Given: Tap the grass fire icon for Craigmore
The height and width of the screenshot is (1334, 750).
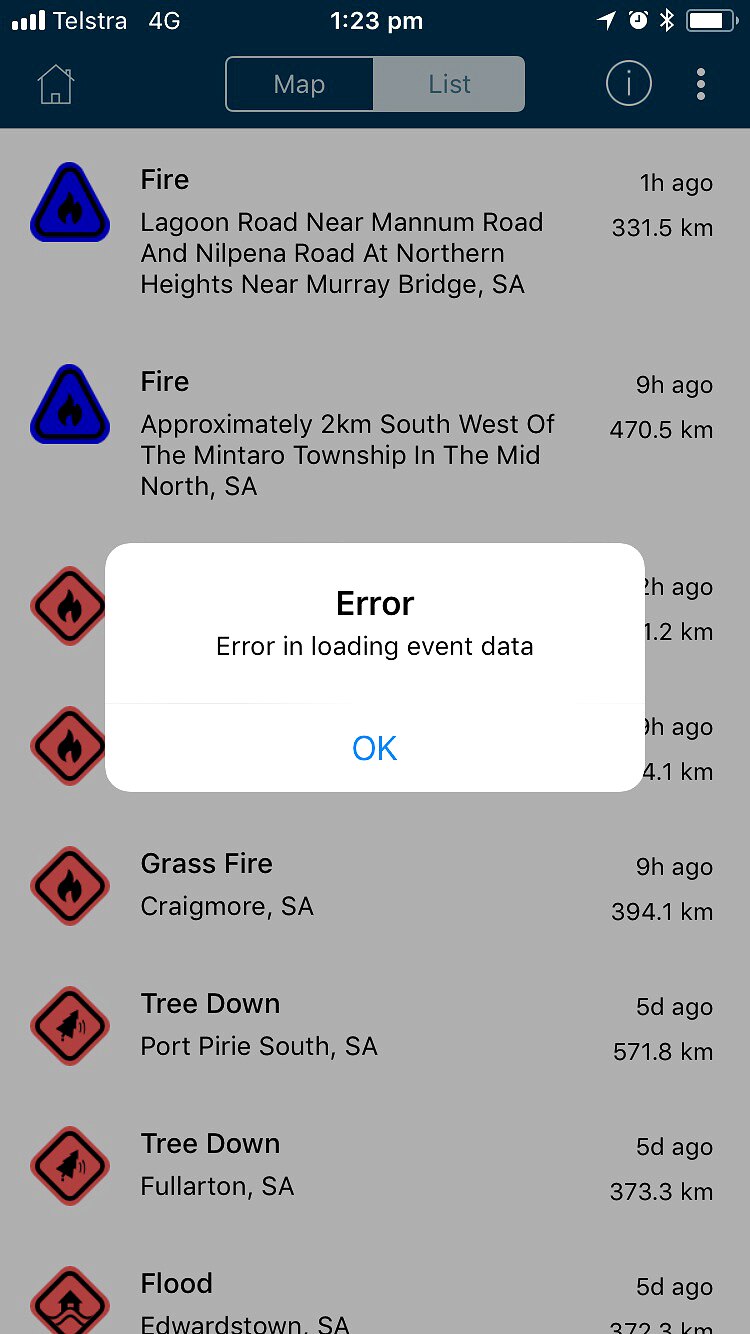Looking at the screenshot, I should [x=69, y=886].
